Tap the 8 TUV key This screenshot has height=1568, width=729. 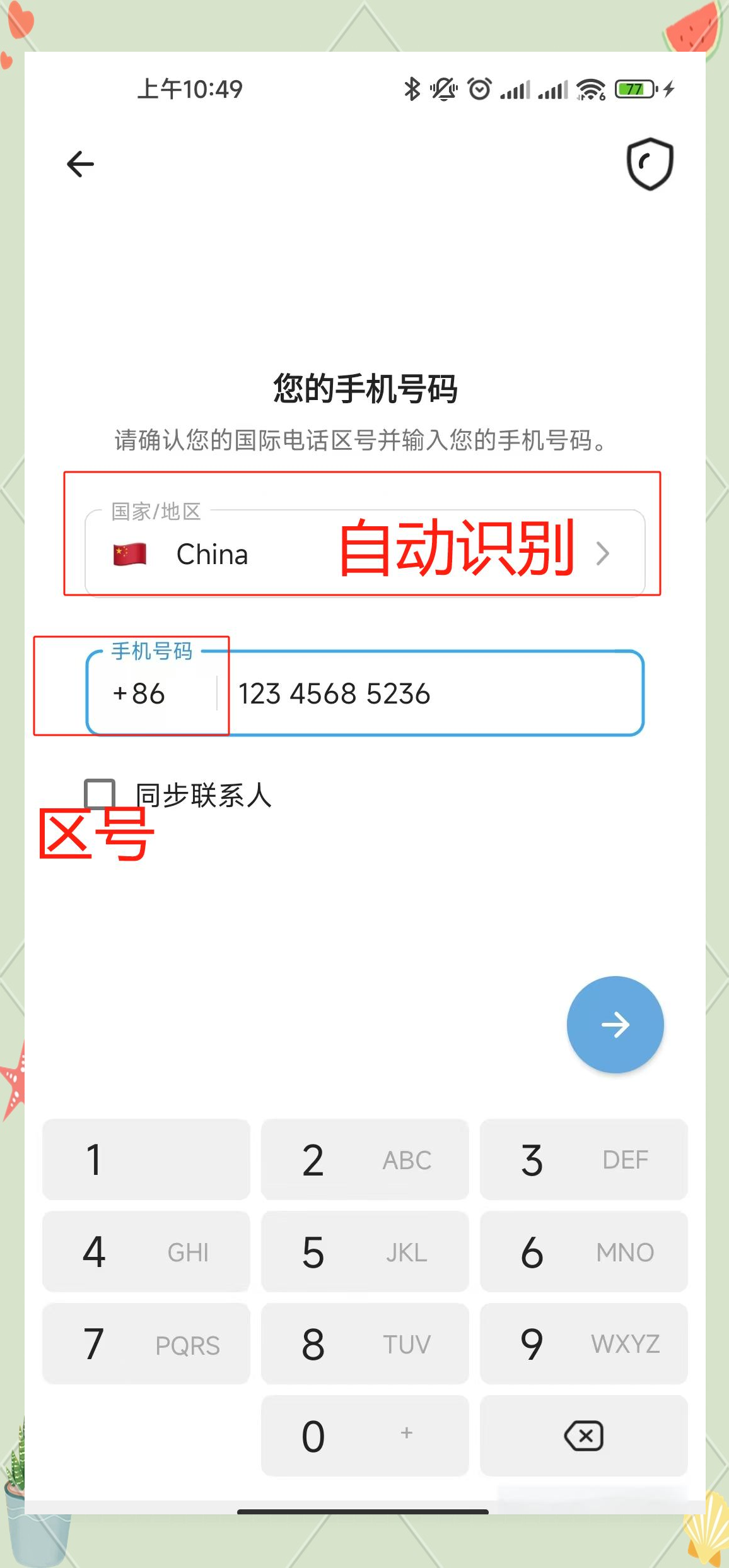[364, 1343]
